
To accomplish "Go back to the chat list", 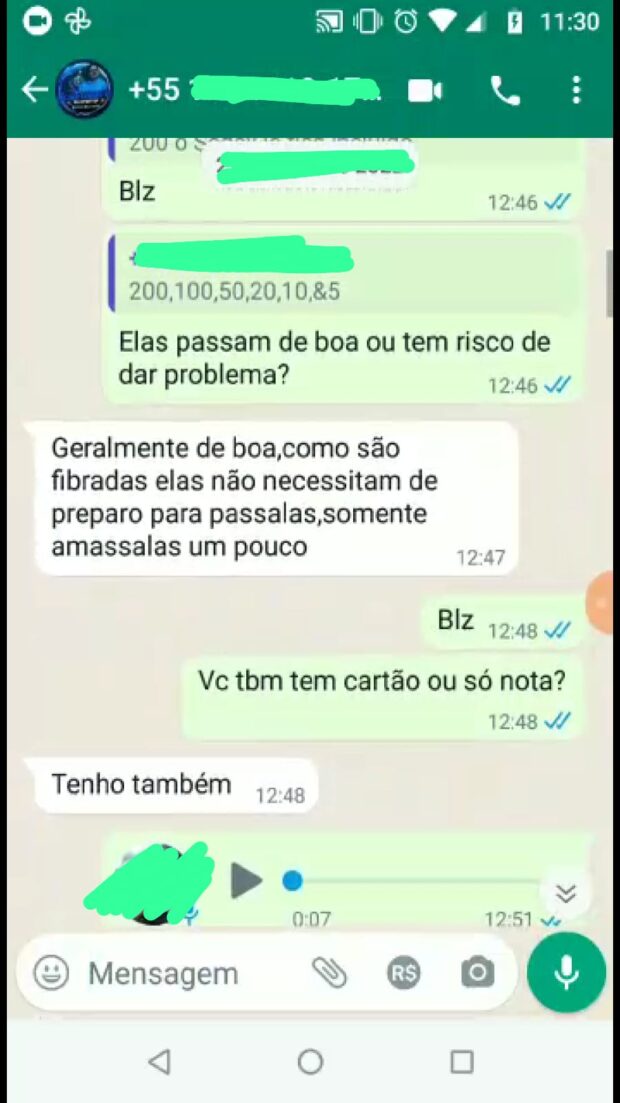I will (x=34, y=91).
